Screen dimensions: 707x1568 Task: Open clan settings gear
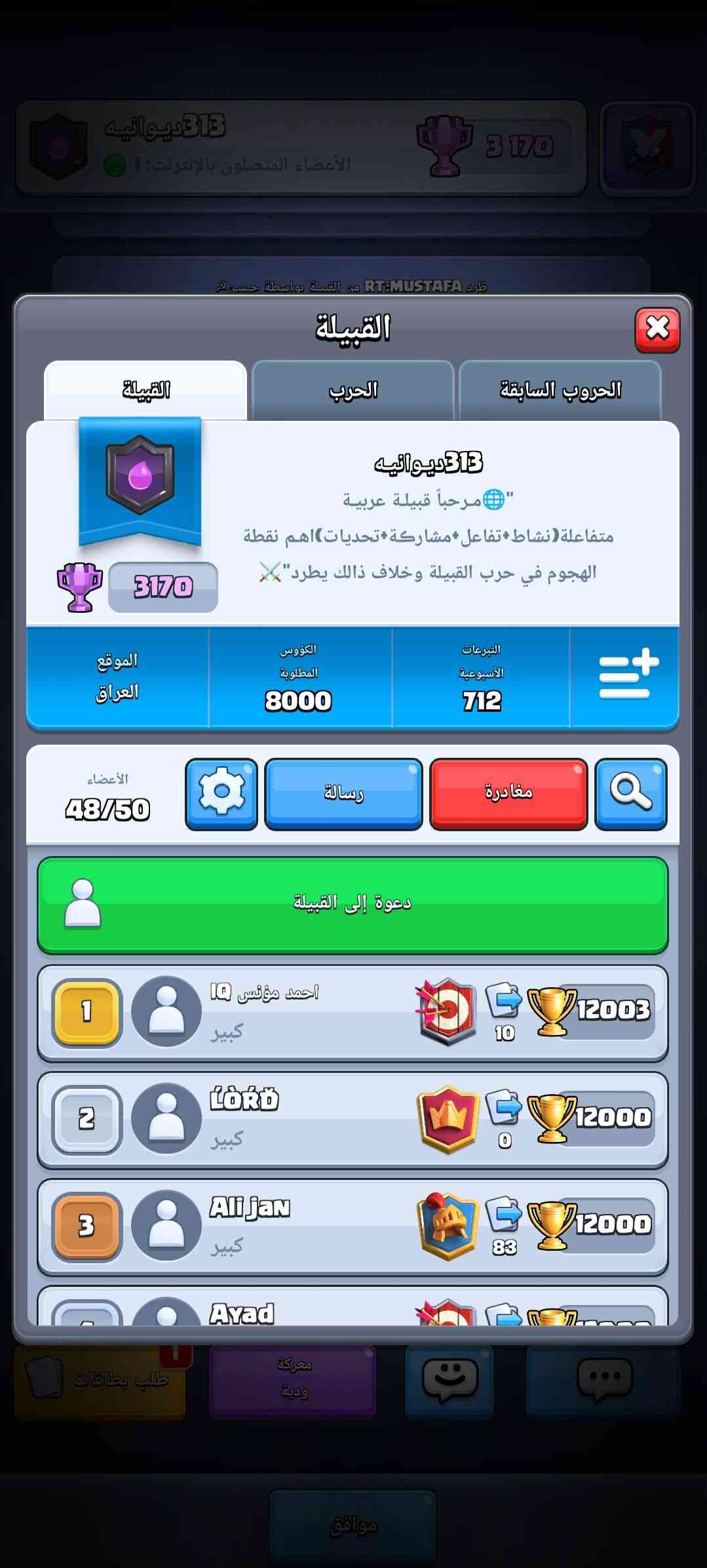pos(221,794)
